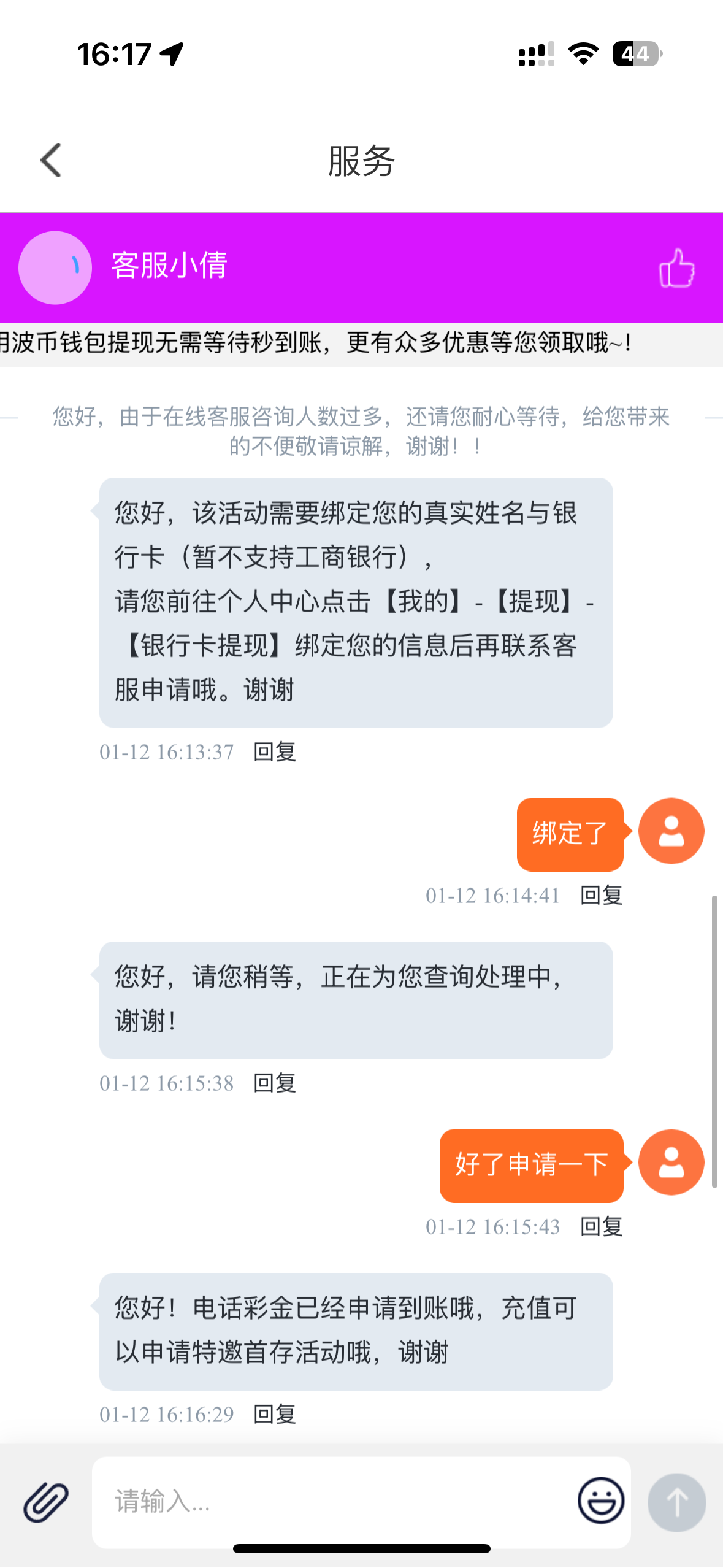Reply to the 16:13:37 bank card binding message

(275, 752)
